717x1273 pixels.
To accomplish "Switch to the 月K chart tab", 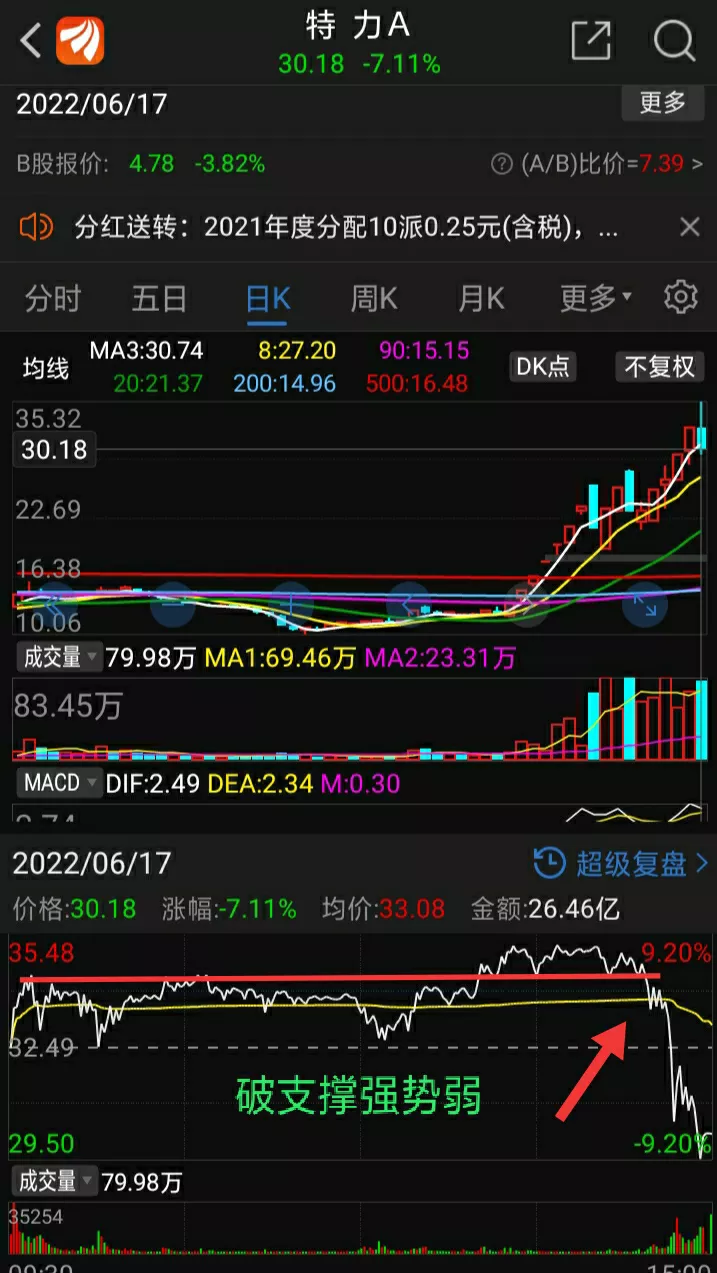I will [481, 298].
